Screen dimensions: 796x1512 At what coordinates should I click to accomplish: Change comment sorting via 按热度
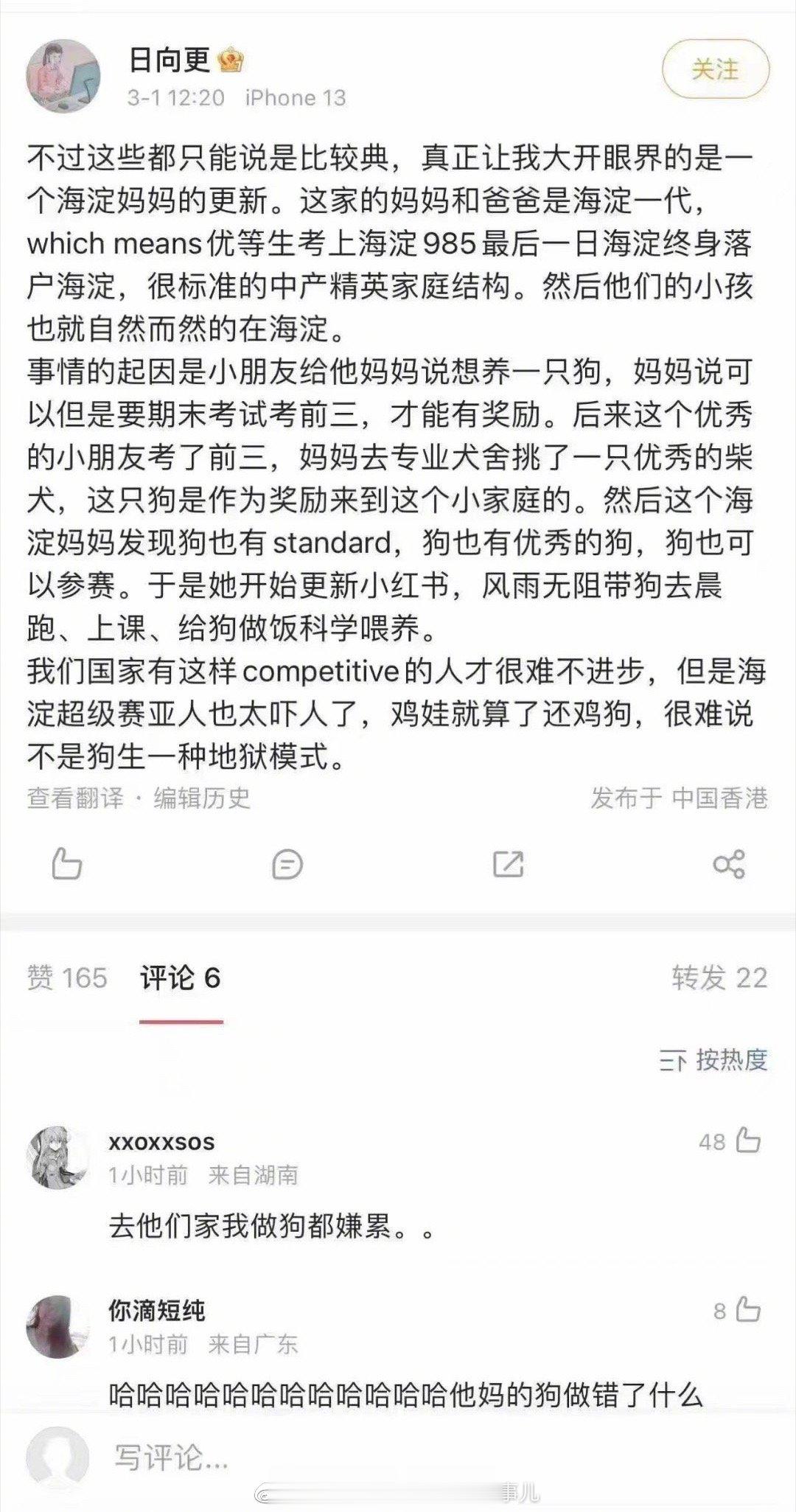point(713,1060)
